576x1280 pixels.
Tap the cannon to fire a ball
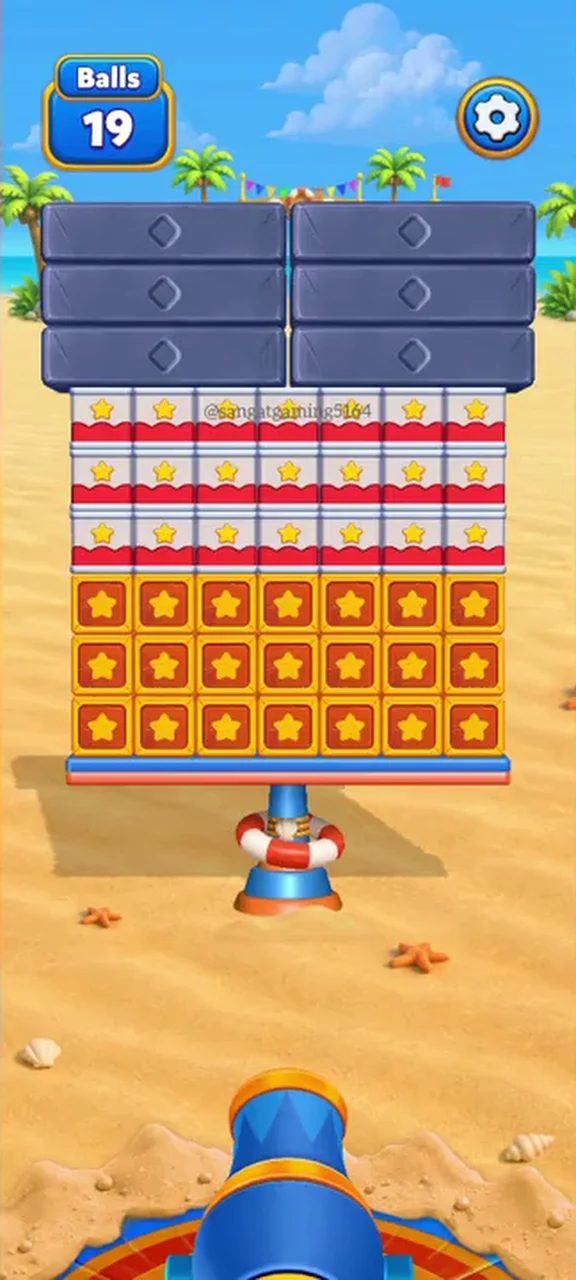(x=289, y=1180)
